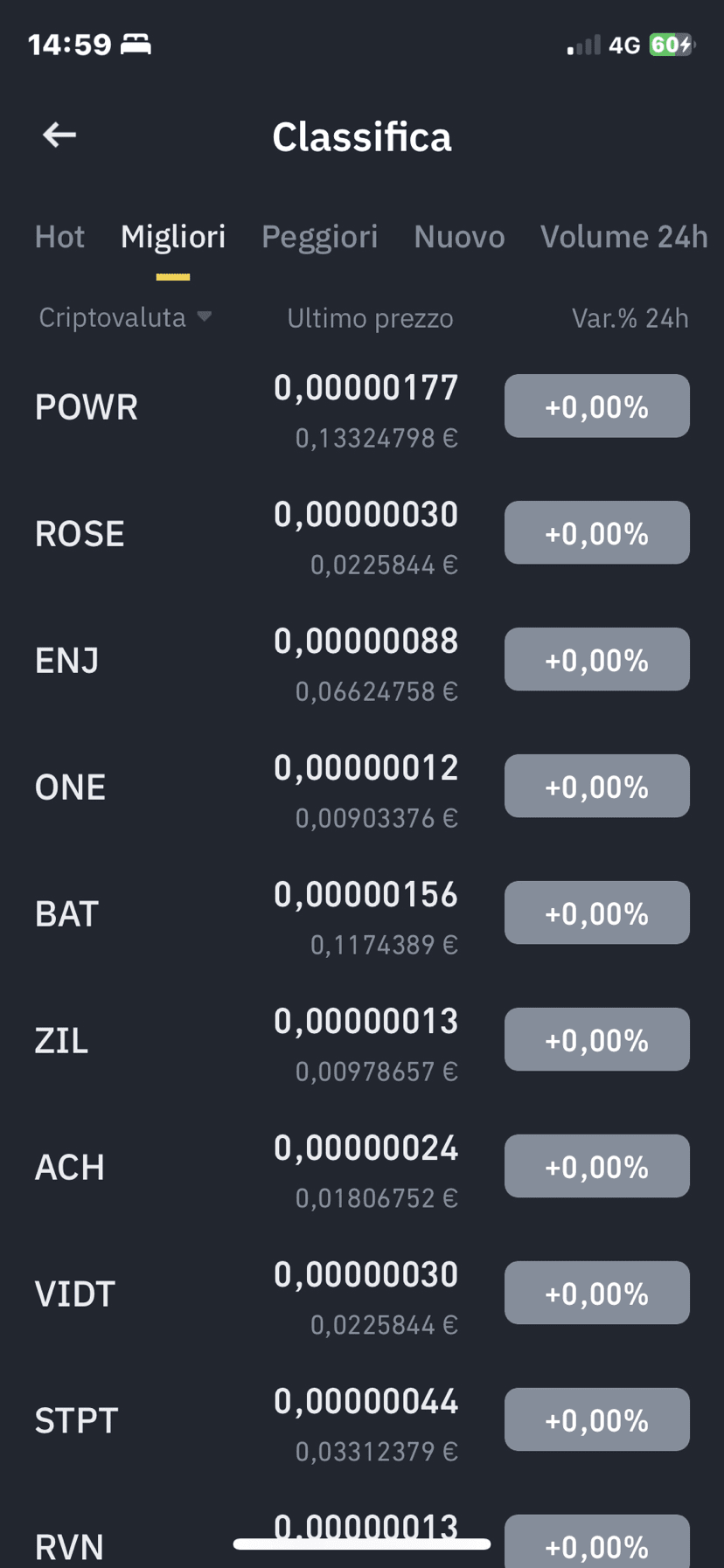The image size is (724, 1568).
Task: View STPT trading details
Action: pyautogui.click(x=76, y=1421)
